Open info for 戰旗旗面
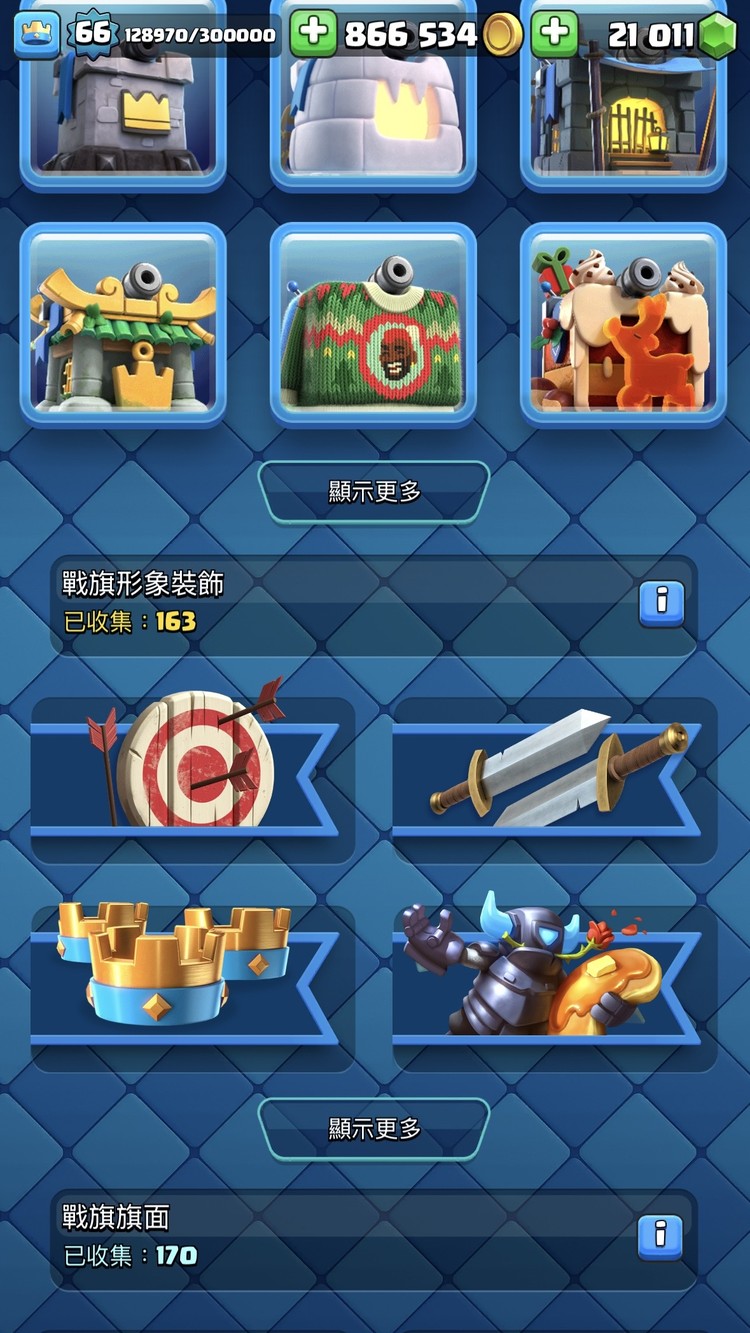 pos(660,1236)
